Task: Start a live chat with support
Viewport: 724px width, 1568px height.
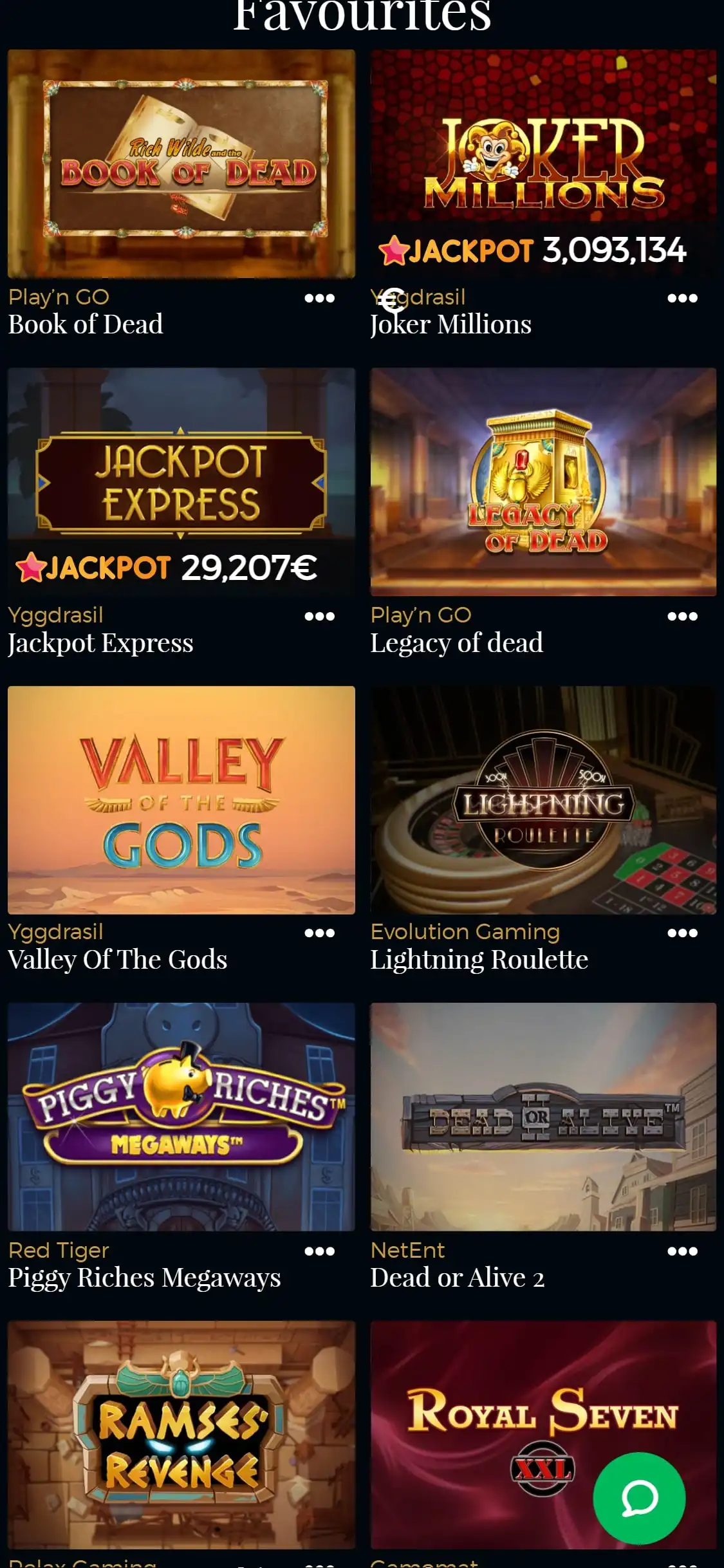Action: (639, 1498)
